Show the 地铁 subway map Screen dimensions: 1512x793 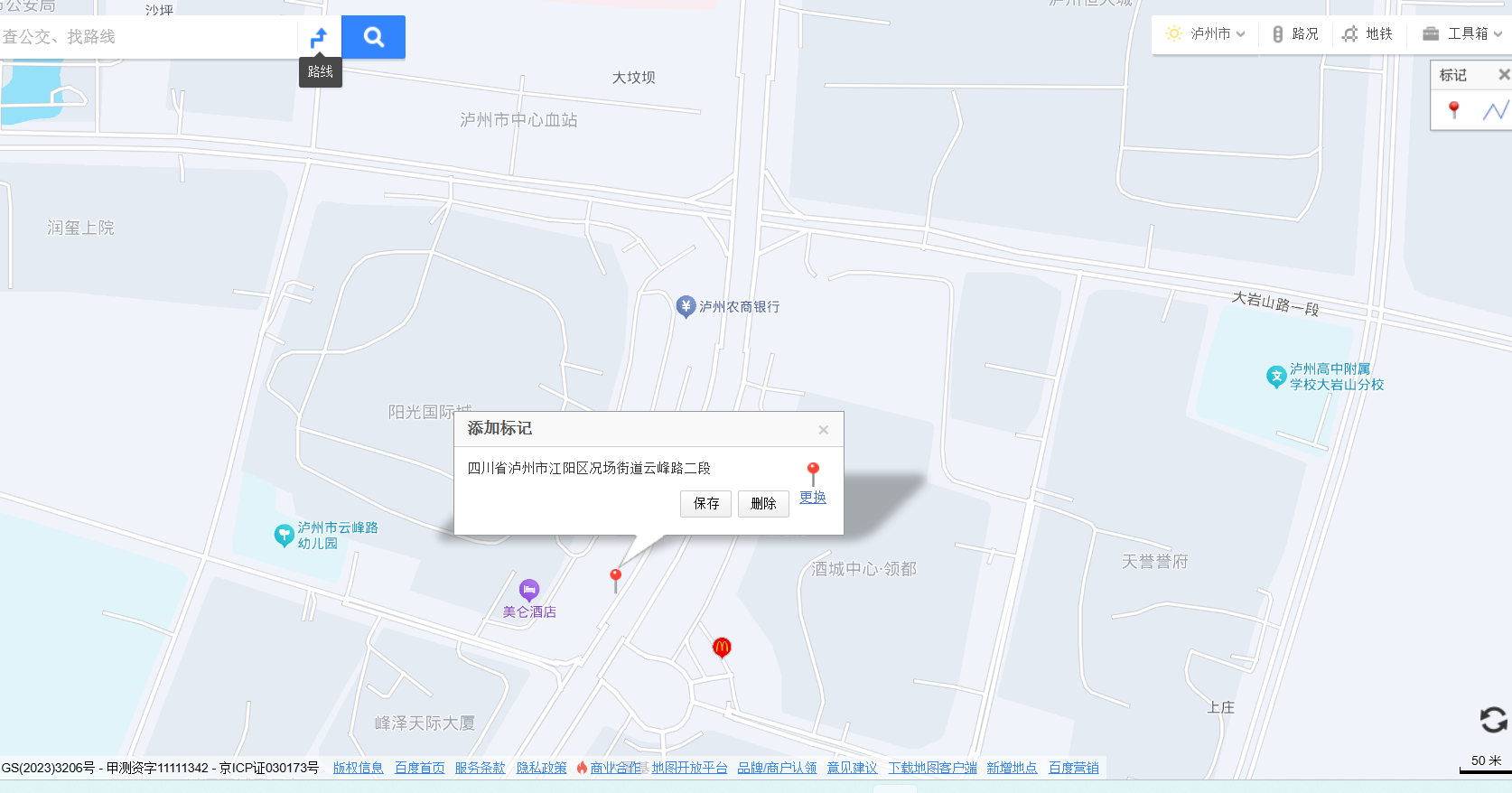1367,34
